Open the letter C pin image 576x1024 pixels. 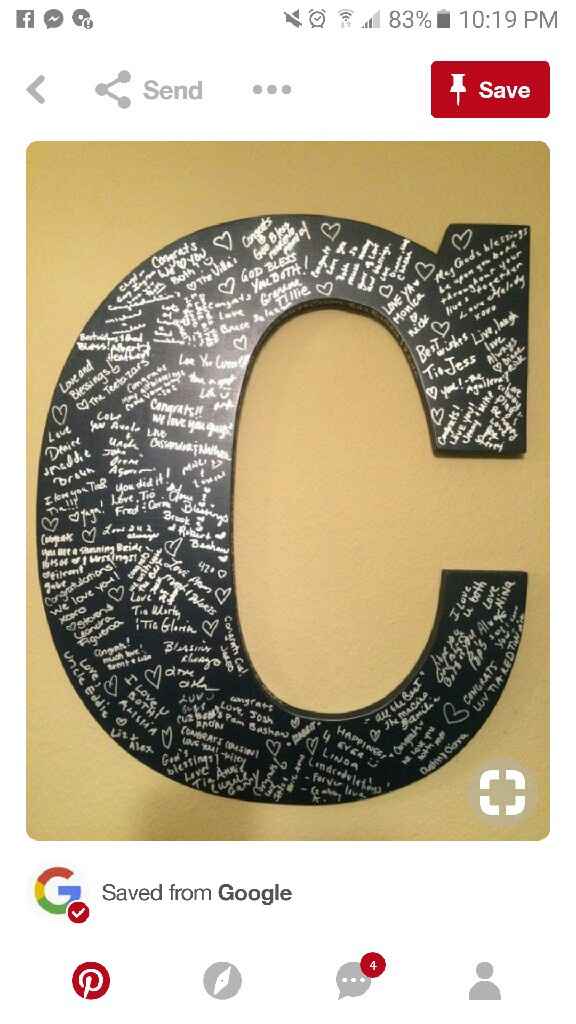point(288,490)
